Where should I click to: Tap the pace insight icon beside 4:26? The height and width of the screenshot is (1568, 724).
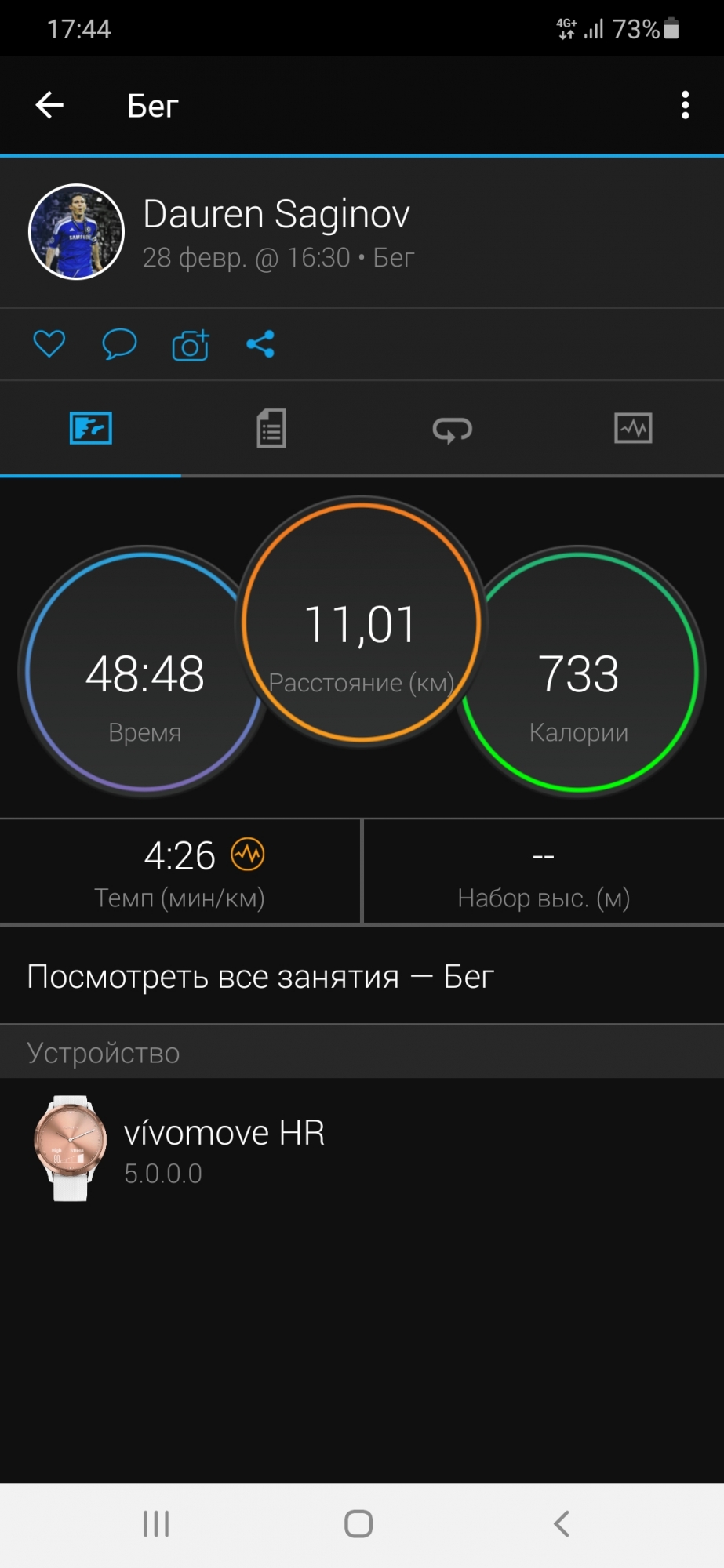(x=248, y=854)
